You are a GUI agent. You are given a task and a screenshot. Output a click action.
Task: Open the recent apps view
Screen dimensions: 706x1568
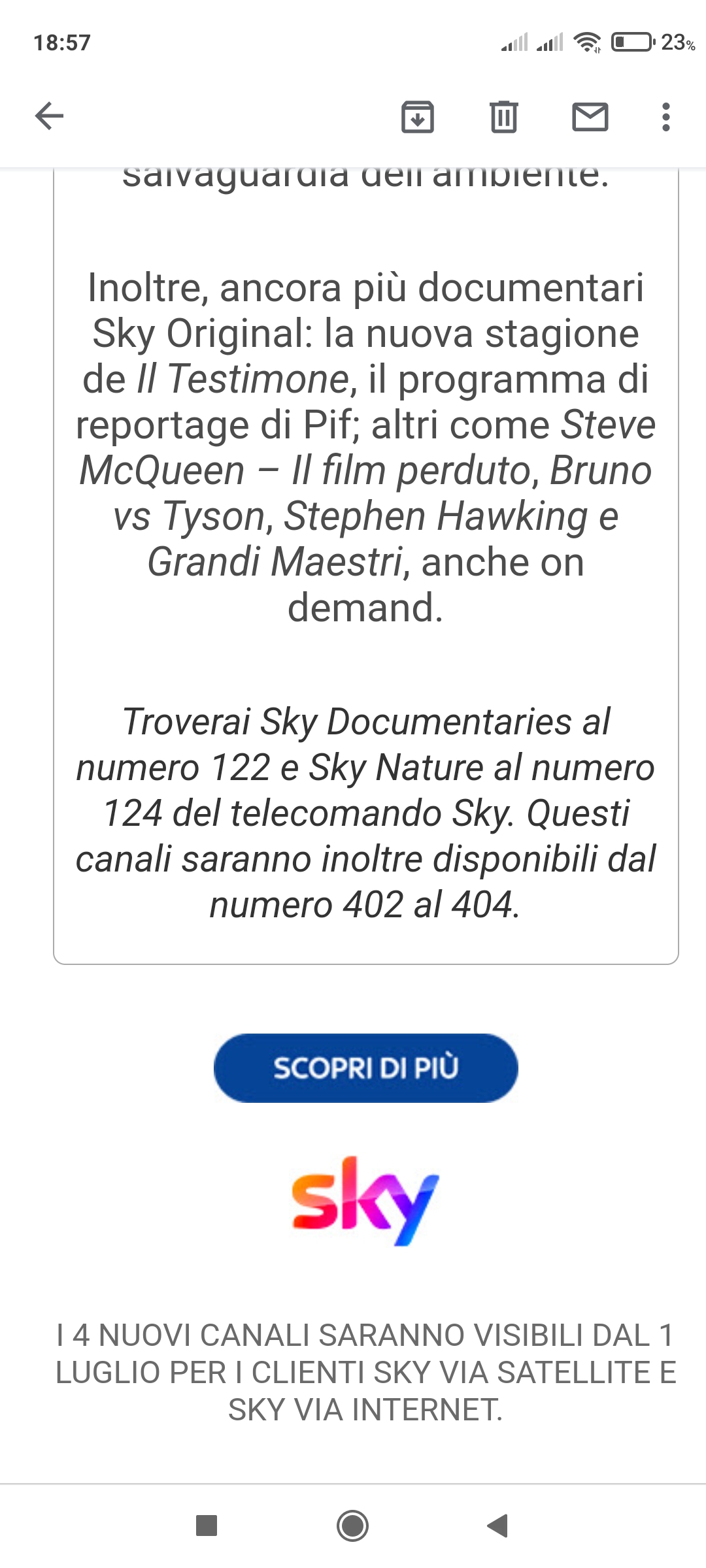click(x=207, y=1526)
